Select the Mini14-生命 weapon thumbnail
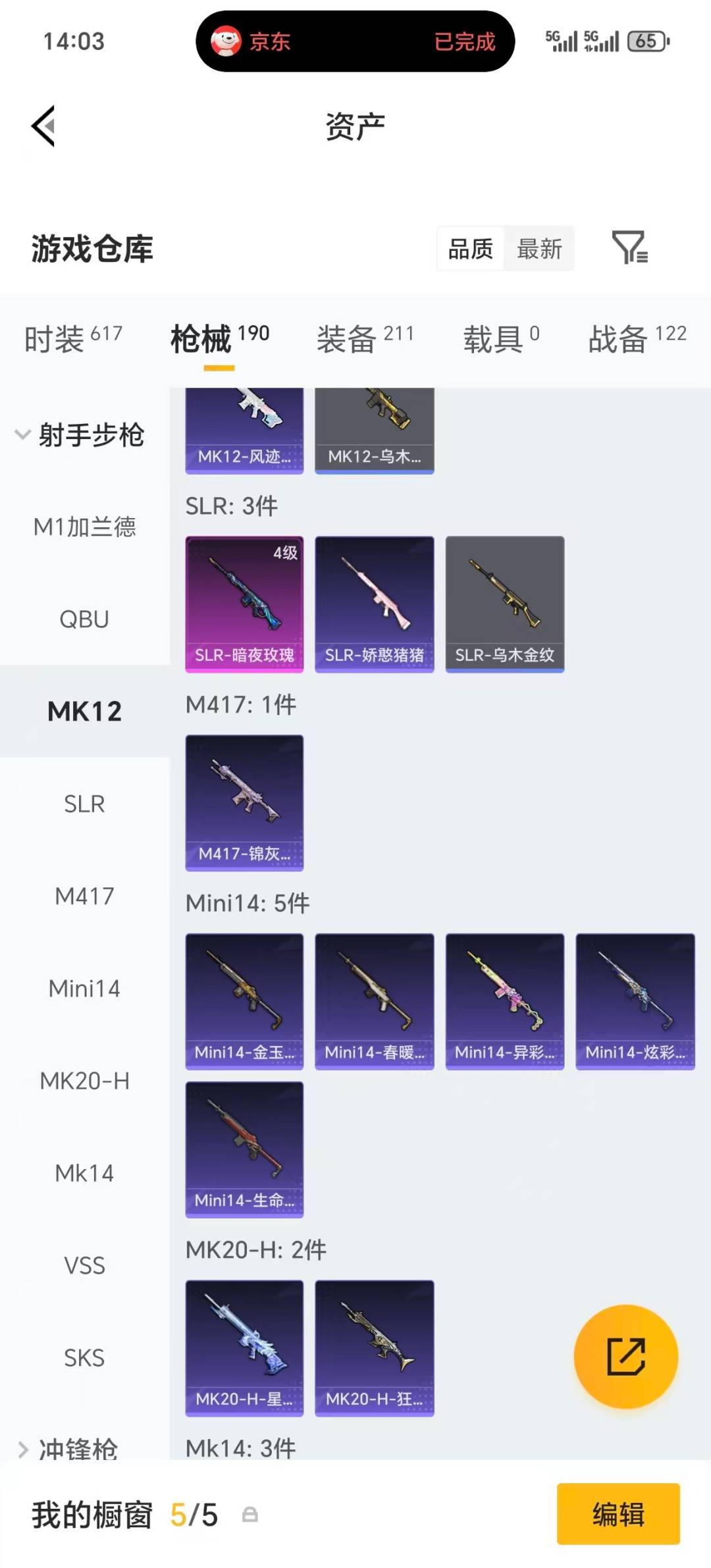 (x=244, y=1149)
